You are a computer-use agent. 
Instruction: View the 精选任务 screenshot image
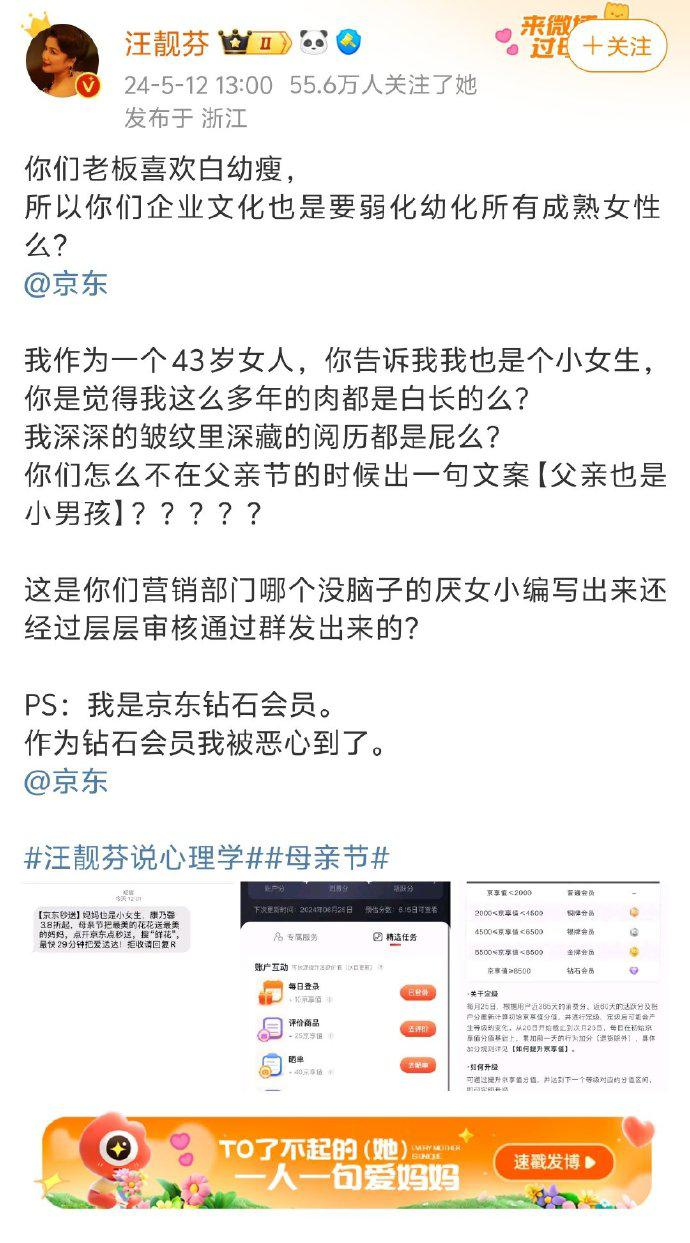343,985
